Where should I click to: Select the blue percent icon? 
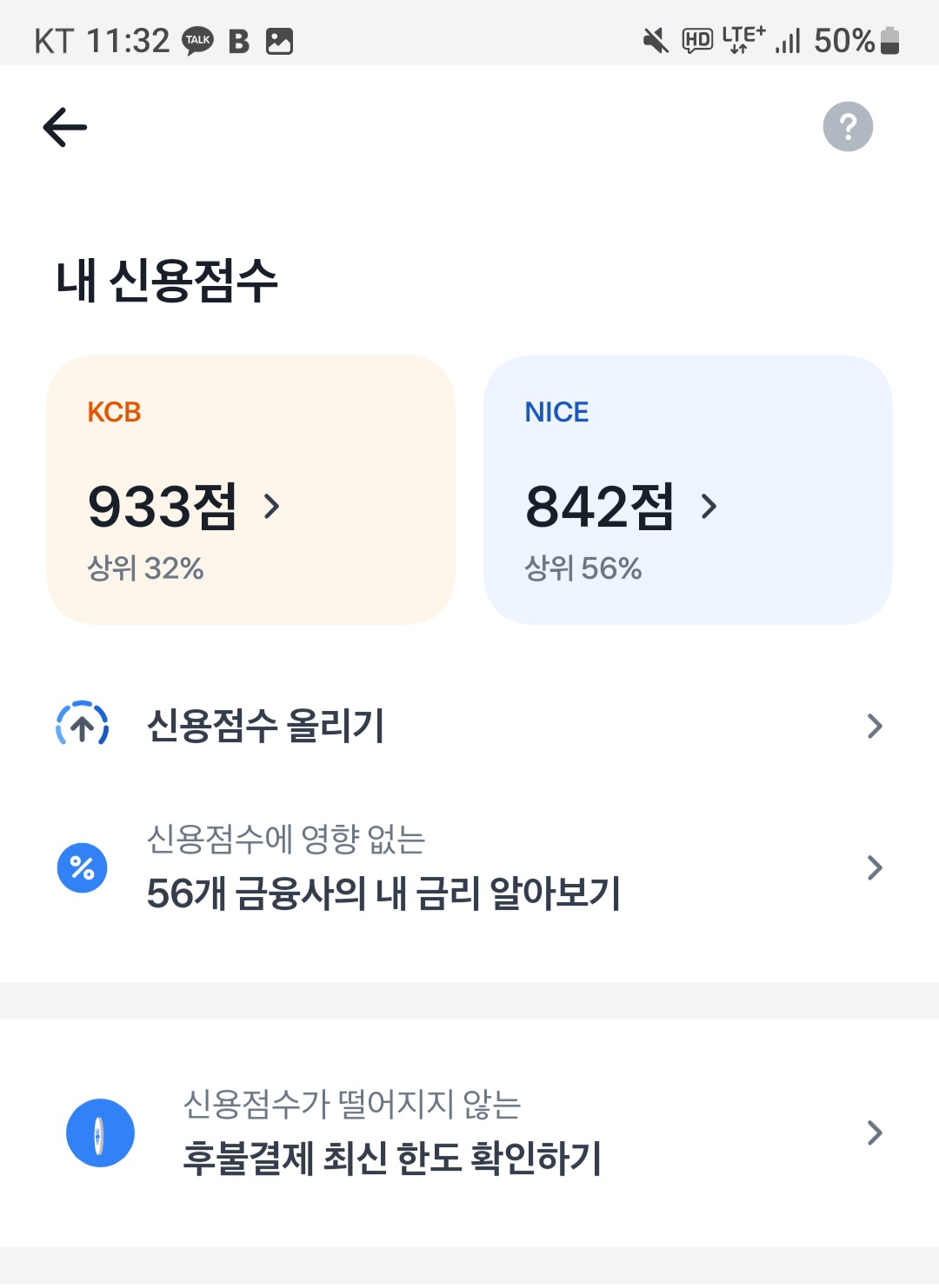81,866
